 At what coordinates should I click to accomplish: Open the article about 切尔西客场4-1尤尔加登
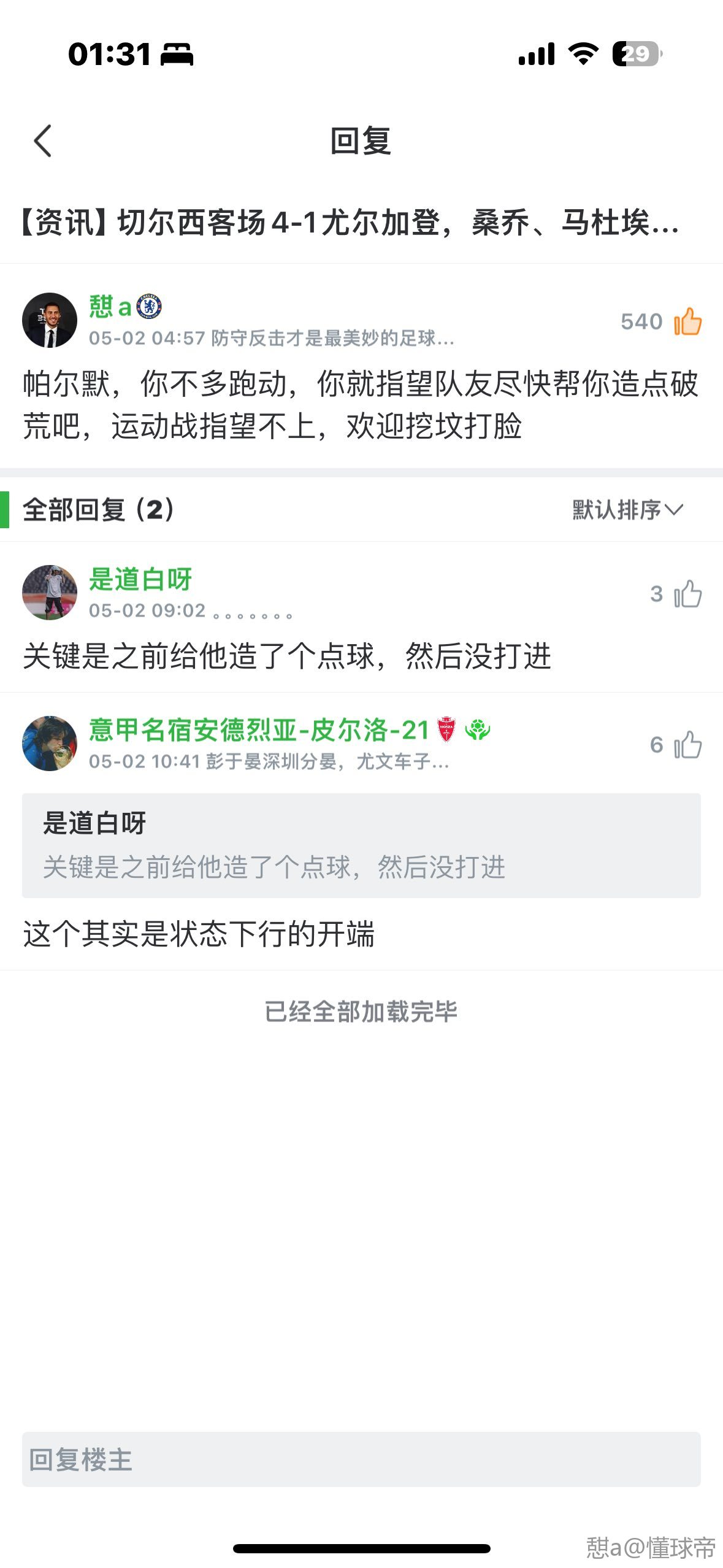350,223
